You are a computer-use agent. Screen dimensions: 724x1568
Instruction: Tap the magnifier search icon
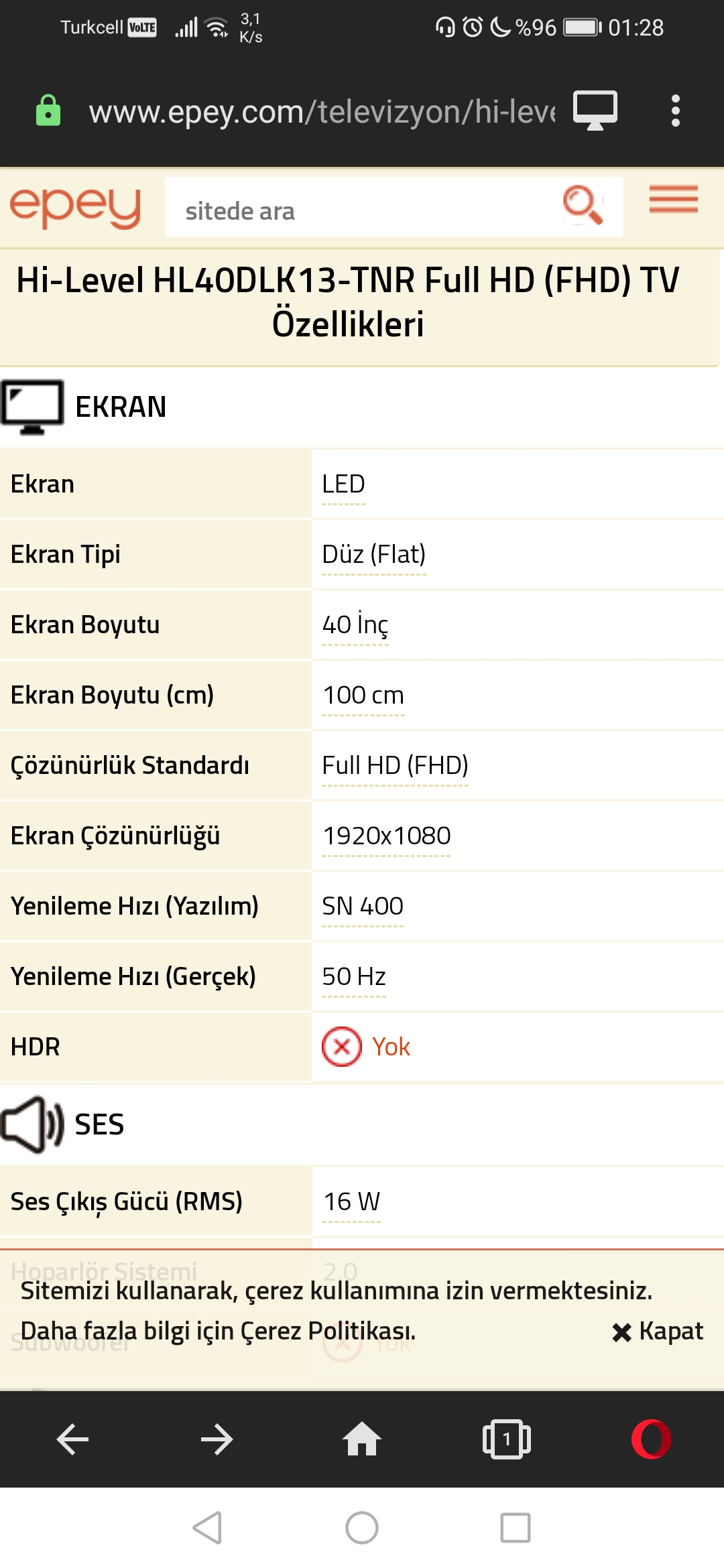tap(583, 205)
